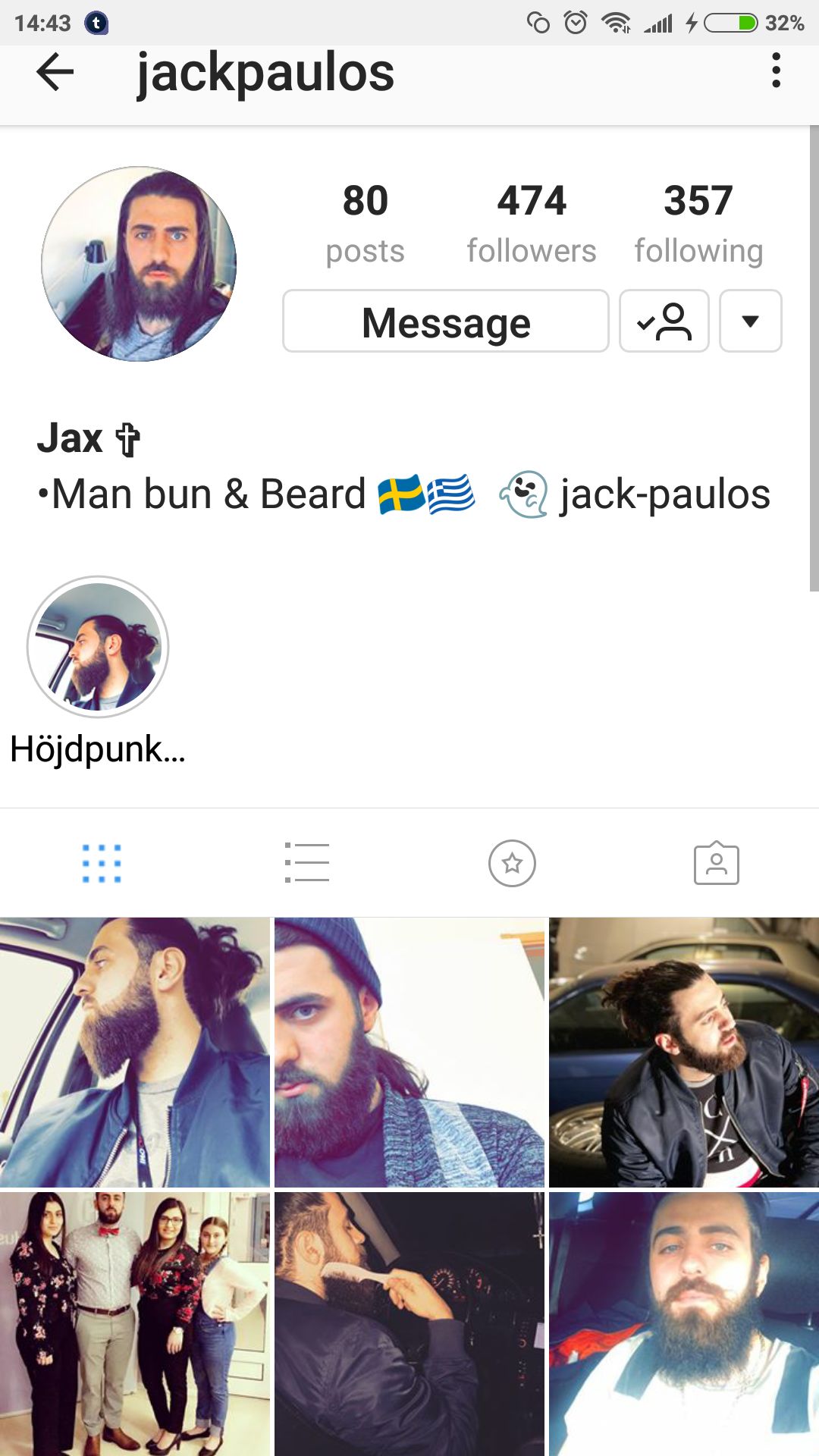Image resolution: width=819 pixels, height=1456 pixels.
Task: Open the tagged photos tab
Action: point(717,863)
